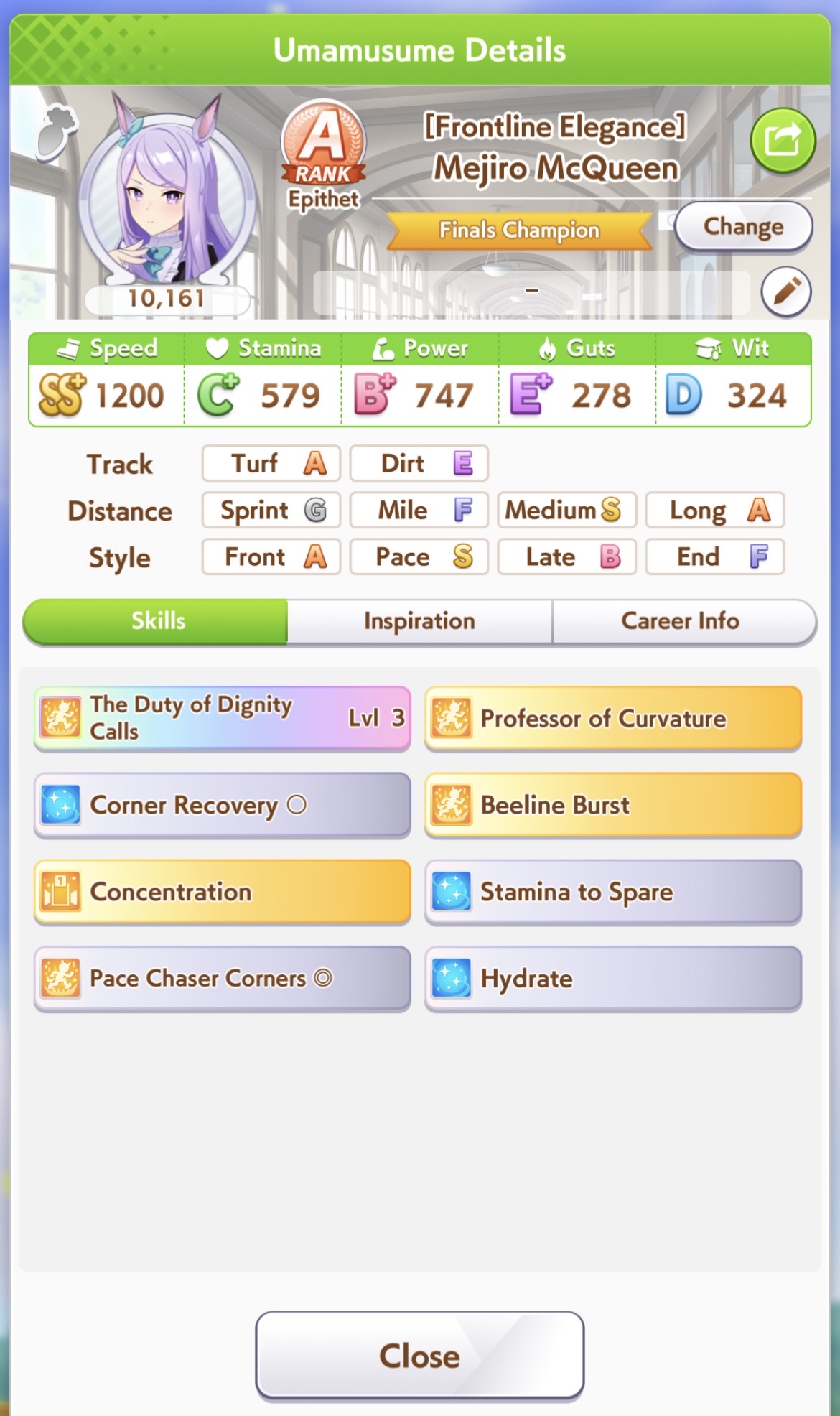Viewport: 840px width, 1416px height.
Task: Open the Hydrate skill details
Action: (612, 979)
